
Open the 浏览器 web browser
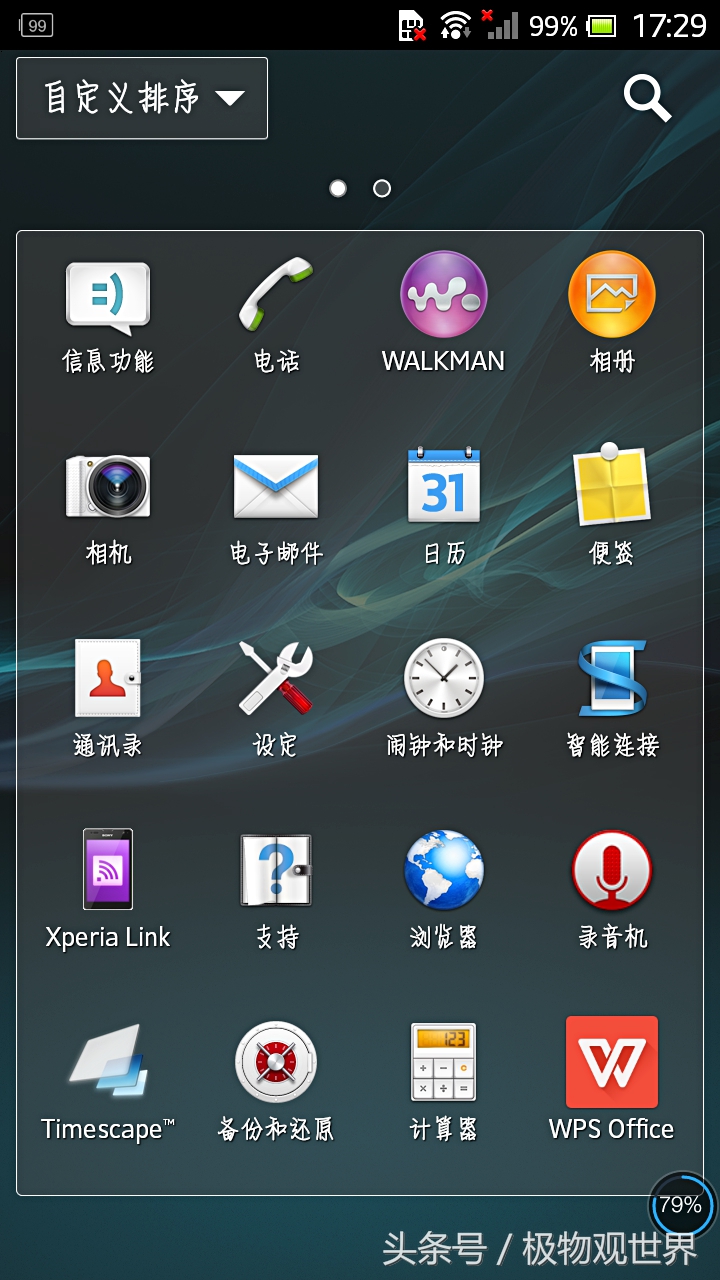click(x=443, y=870)
